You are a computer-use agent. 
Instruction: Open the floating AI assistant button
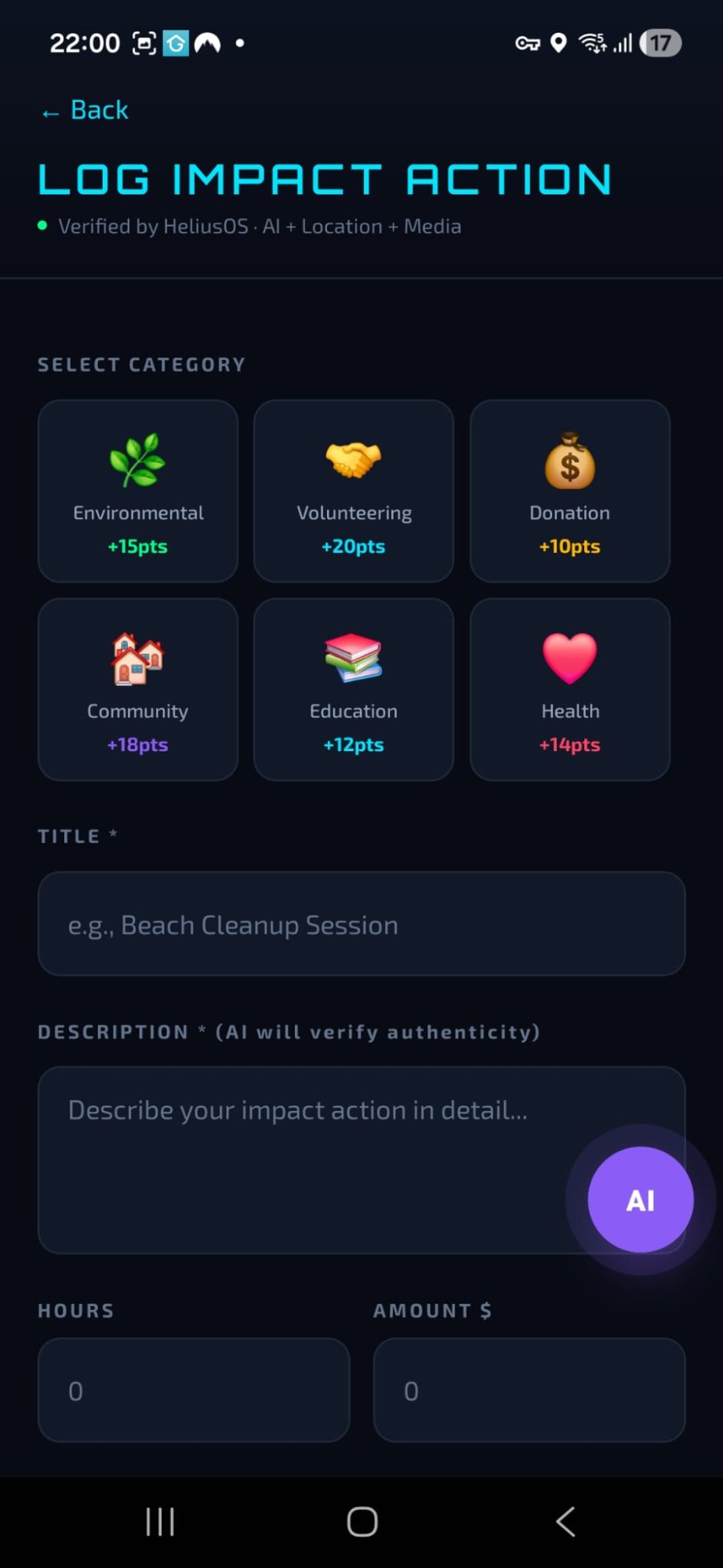pos(640,1200)
